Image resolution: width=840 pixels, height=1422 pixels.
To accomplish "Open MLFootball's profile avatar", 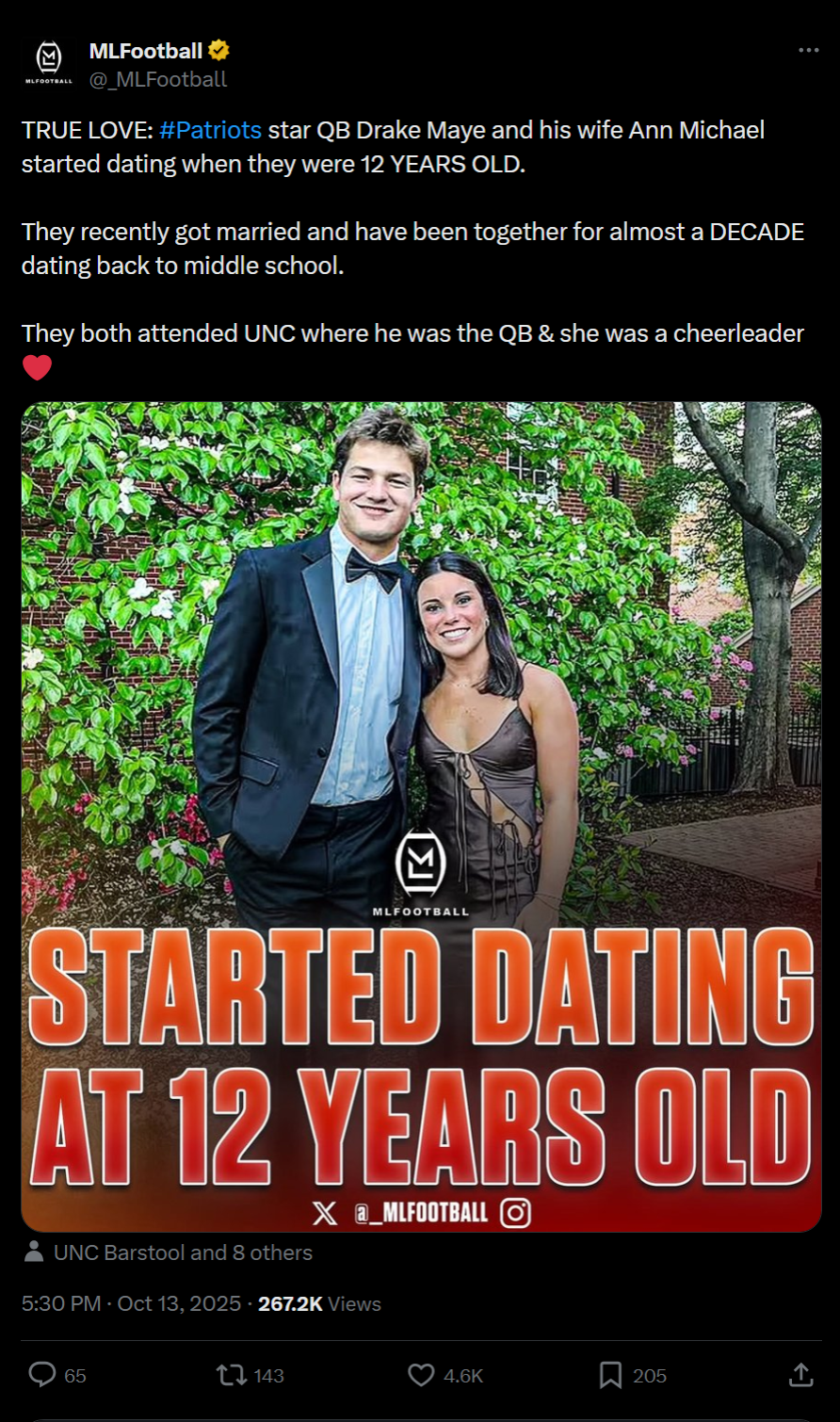I will (x=48, y=63).
